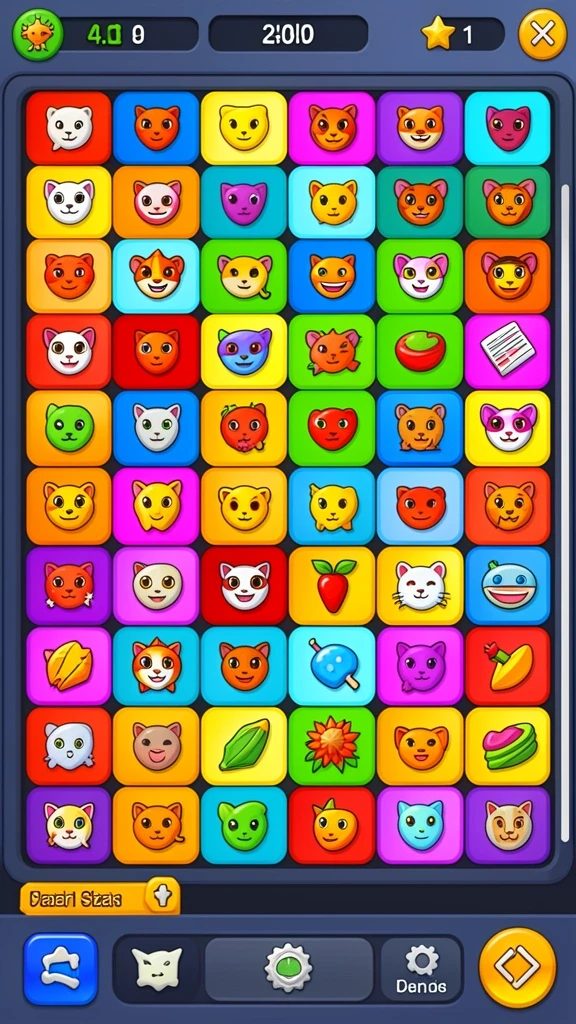The width and height of the screenshot is (576, 1024).
Task: Select the green leaf on yellow tile
Action: click(x=244, y=746)
